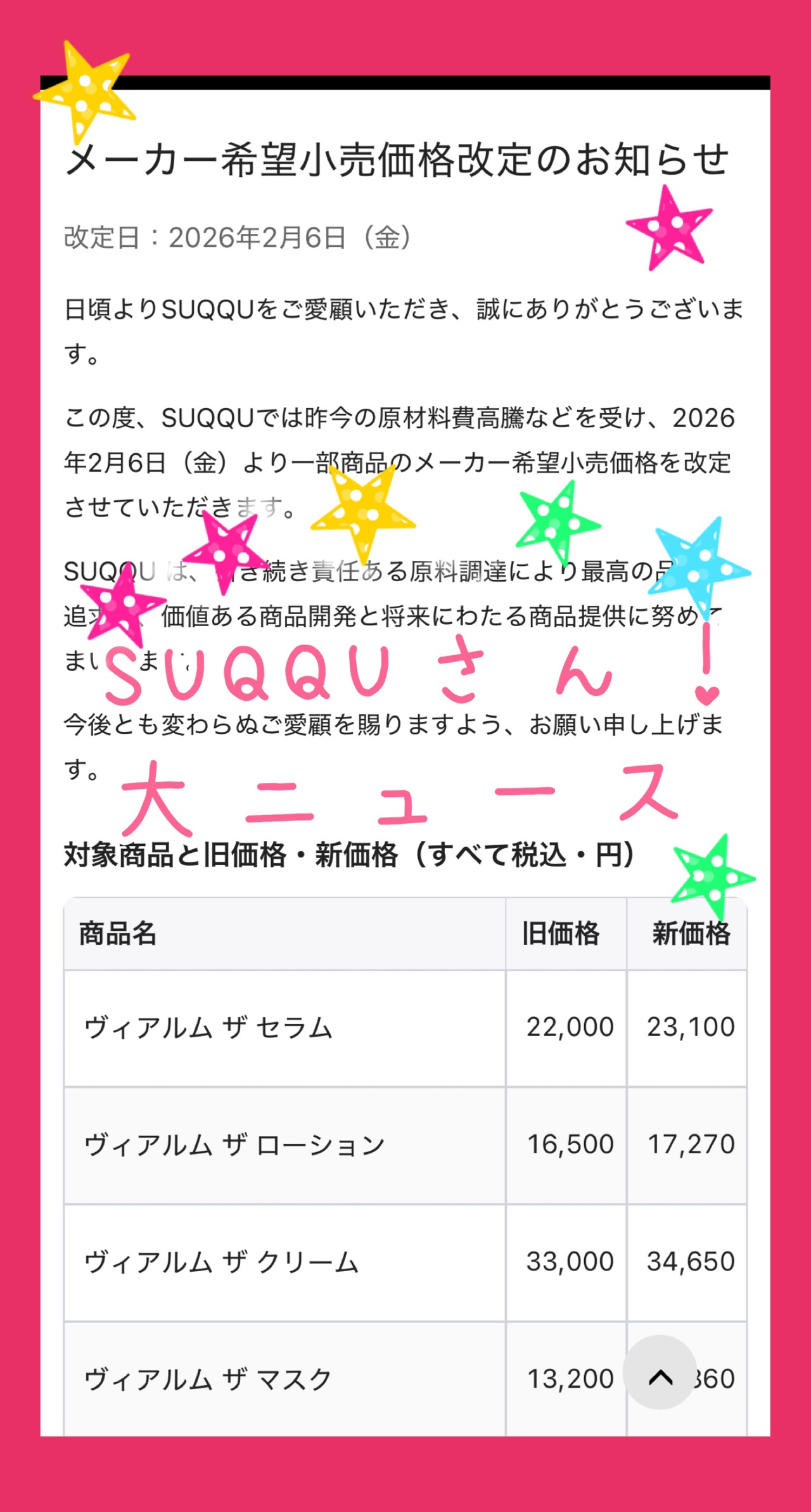Select the ヴィアルム ザ セラム row
Image resolution: width=811 pixels, height=1512 pixels.
click(x=209, y=1027)
